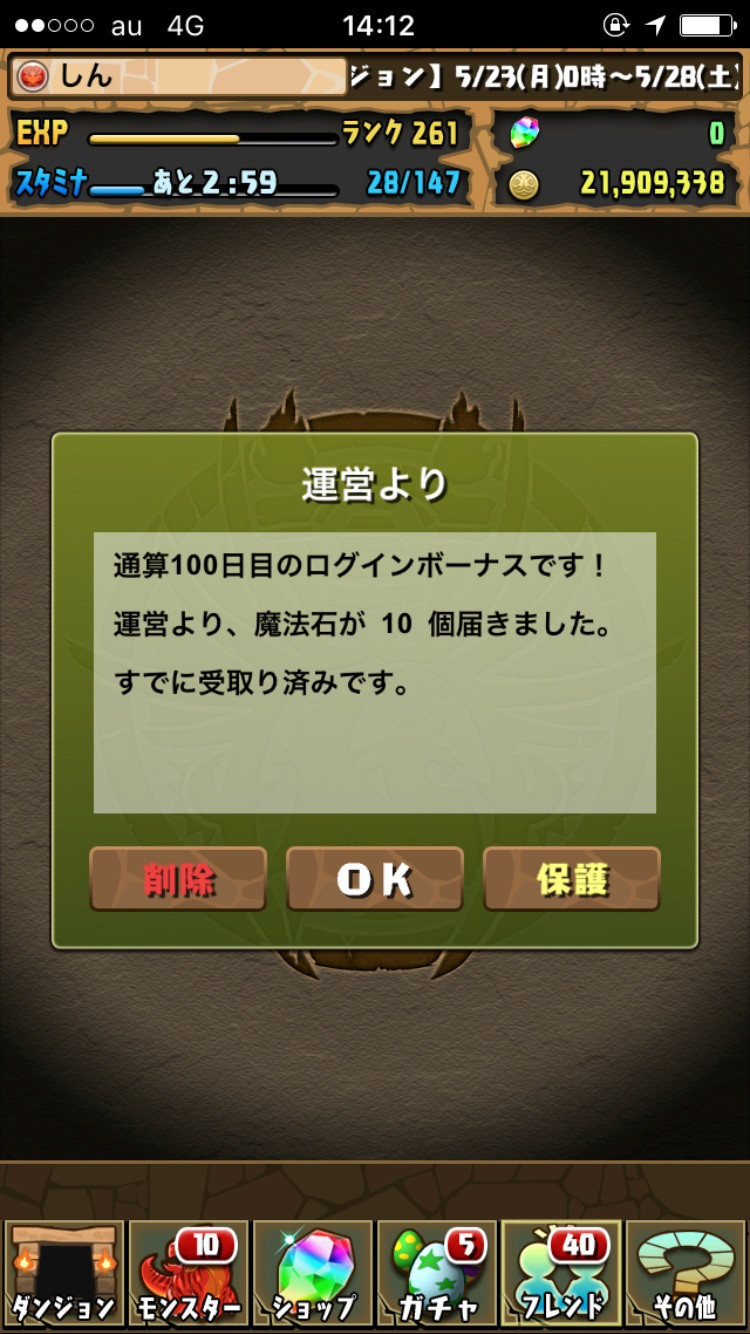Delete this message with the 削除 button
Screen dimensions: 750x1334
pyautogui.click(x=178, y=879)
